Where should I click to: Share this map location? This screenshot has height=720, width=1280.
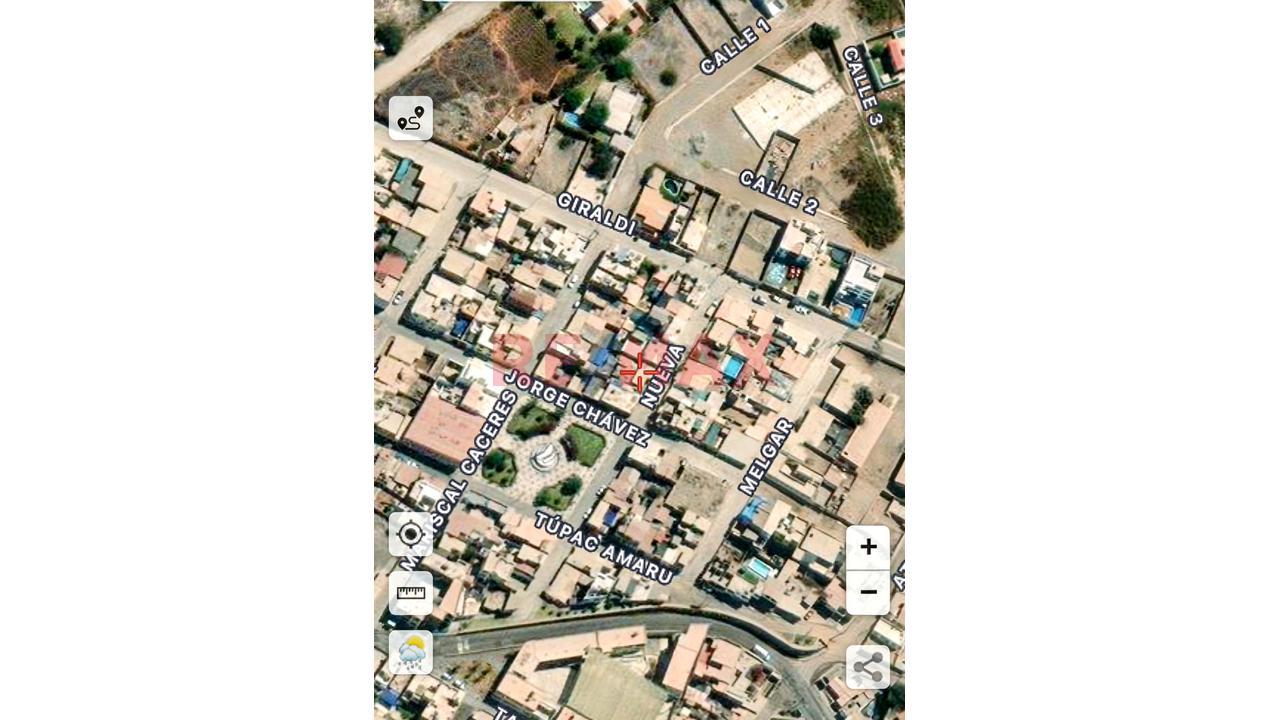[868, 667]
